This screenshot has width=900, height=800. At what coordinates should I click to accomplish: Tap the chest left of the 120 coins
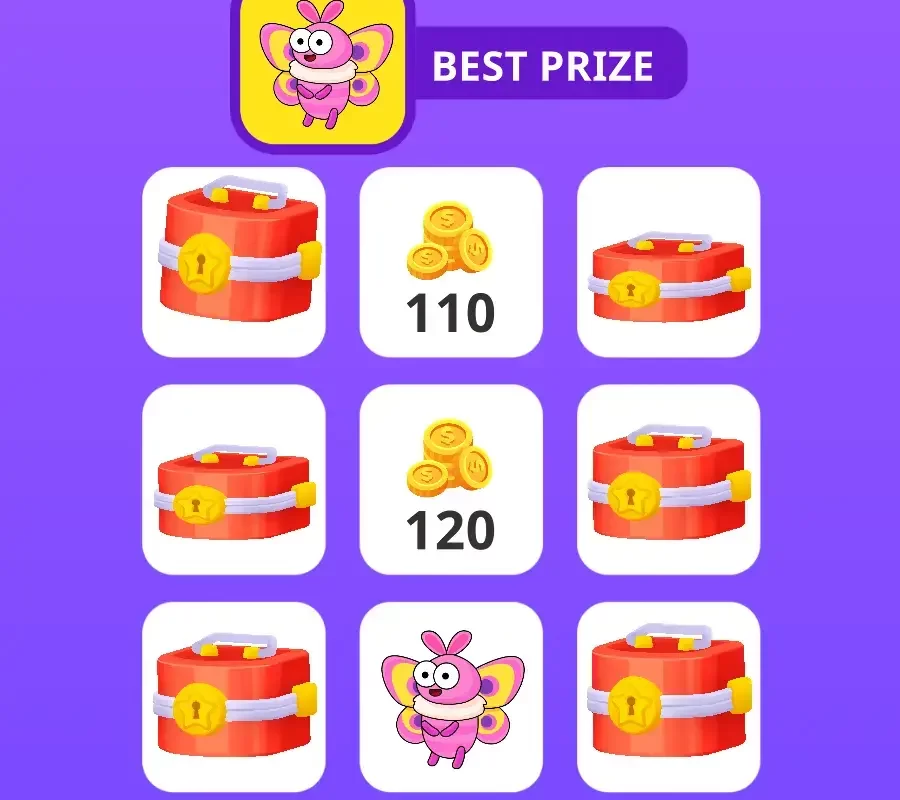point(234,480)
